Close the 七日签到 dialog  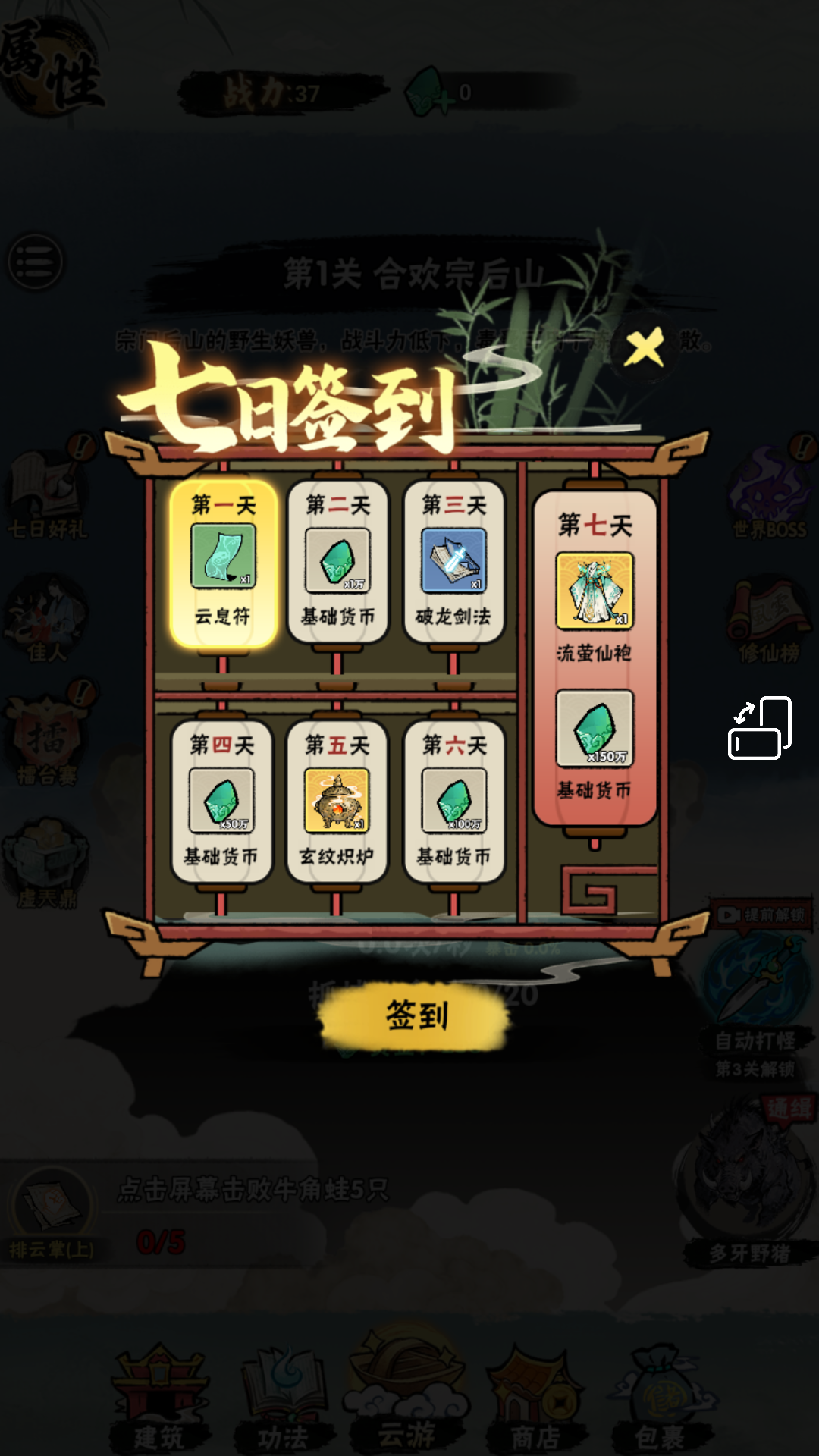(644, 347)
